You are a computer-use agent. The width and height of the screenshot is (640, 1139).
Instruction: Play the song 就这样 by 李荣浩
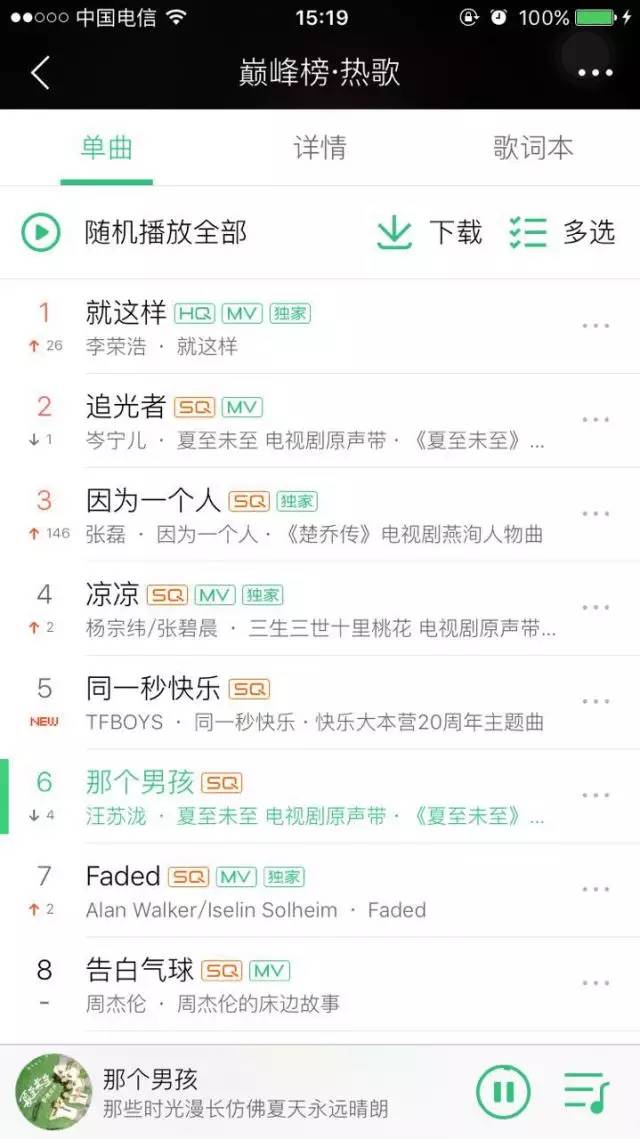300,326
